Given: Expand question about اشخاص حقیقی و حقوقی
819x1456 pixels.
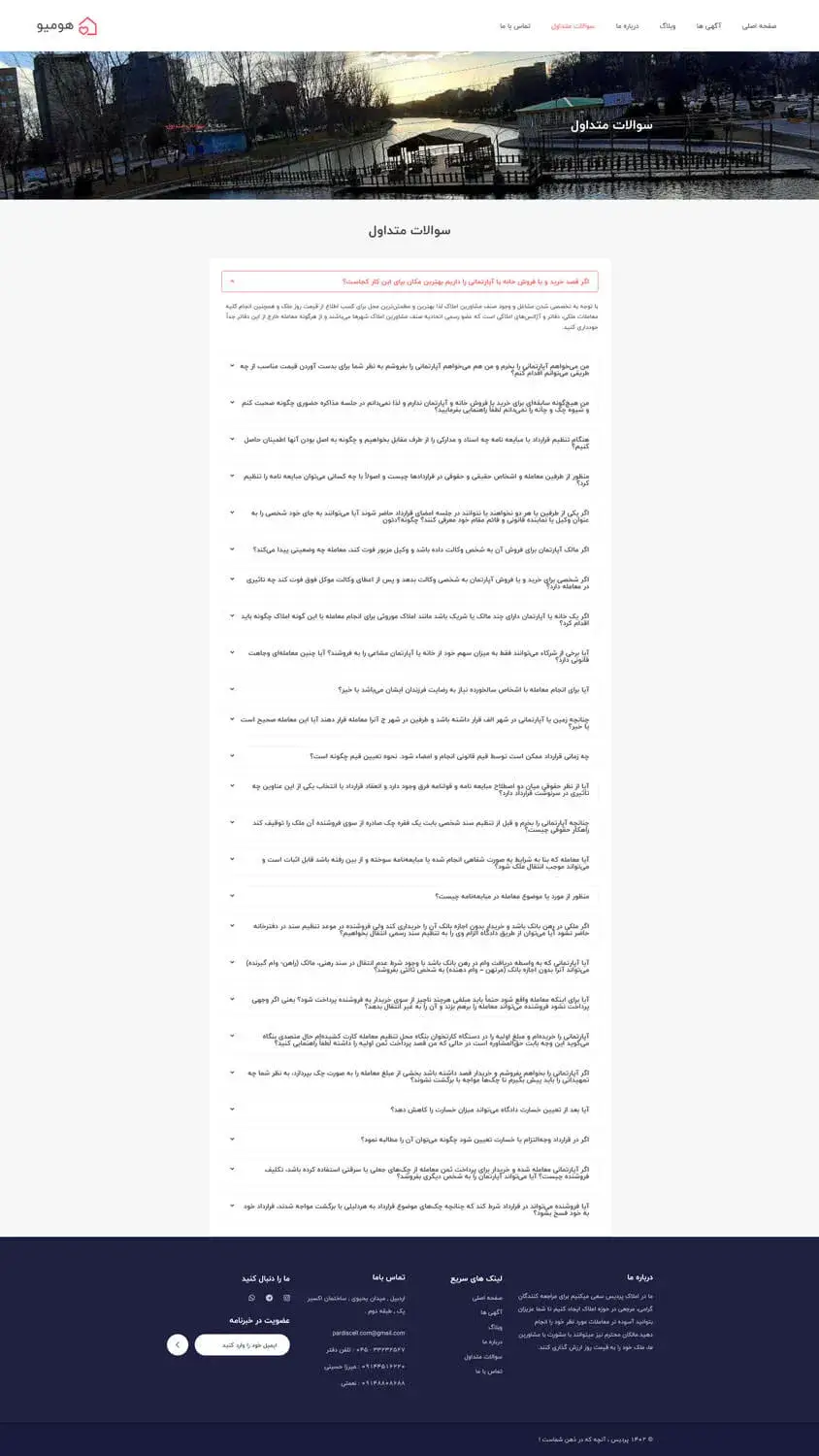Looking at the screenshot, I should (x=409, y=480).
